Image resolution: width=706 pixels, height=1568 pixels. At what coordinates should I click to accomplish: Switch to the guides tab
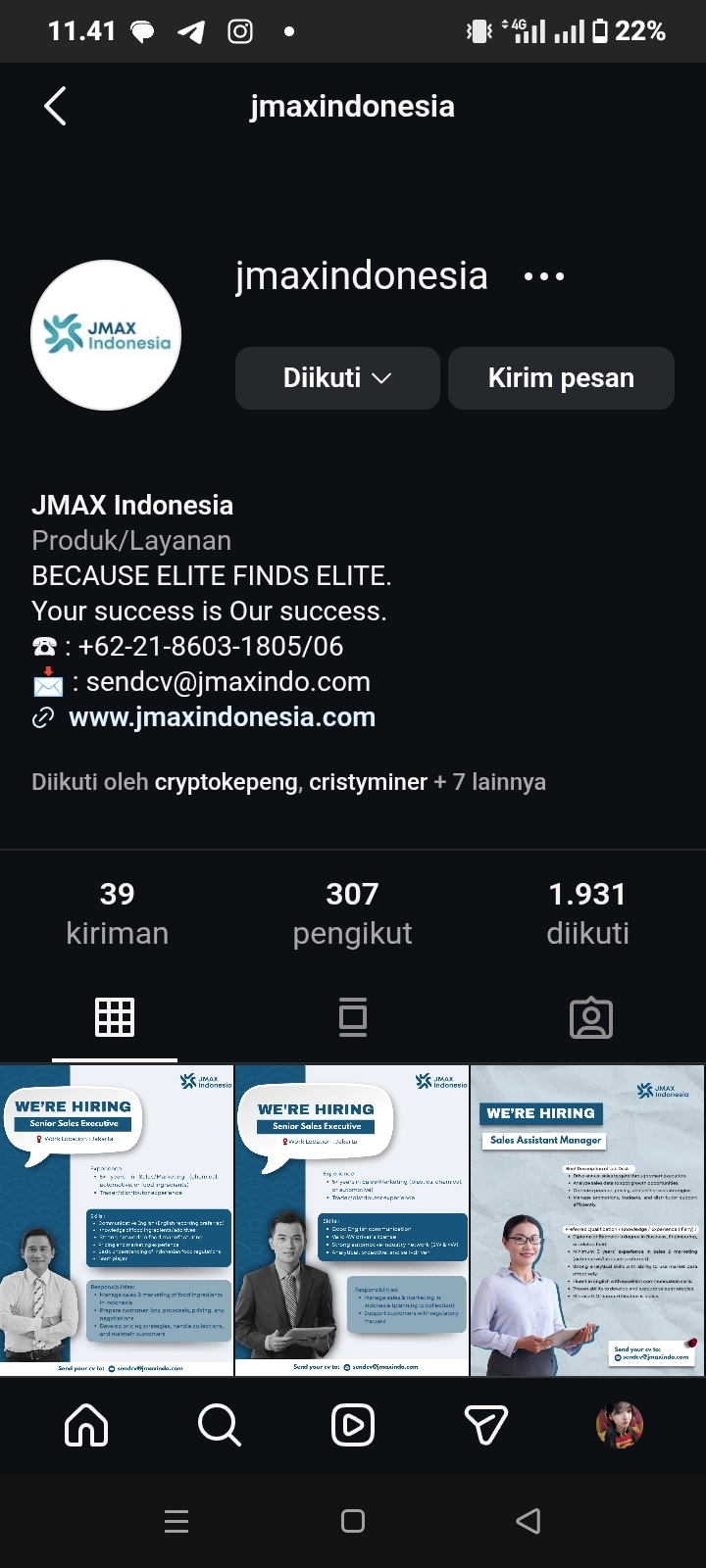pyautogui.click(x=352, y=1017)
